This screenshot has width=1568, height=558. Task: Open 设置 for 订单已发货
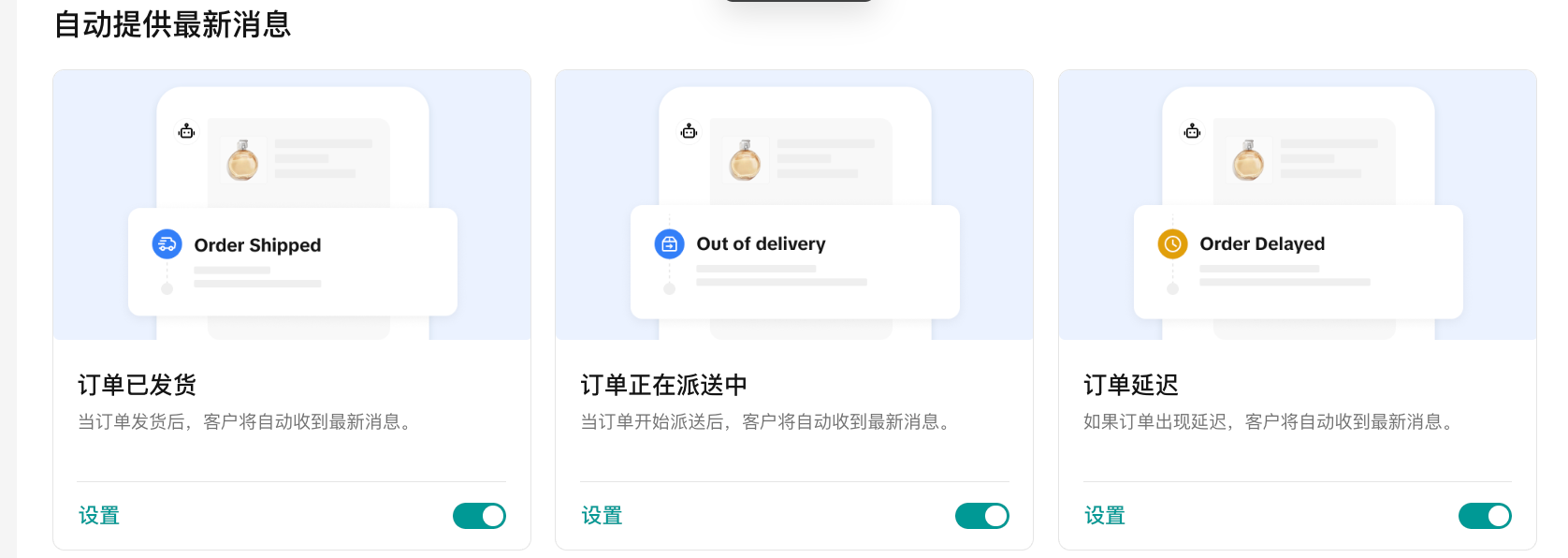click(x=99, y=516)
